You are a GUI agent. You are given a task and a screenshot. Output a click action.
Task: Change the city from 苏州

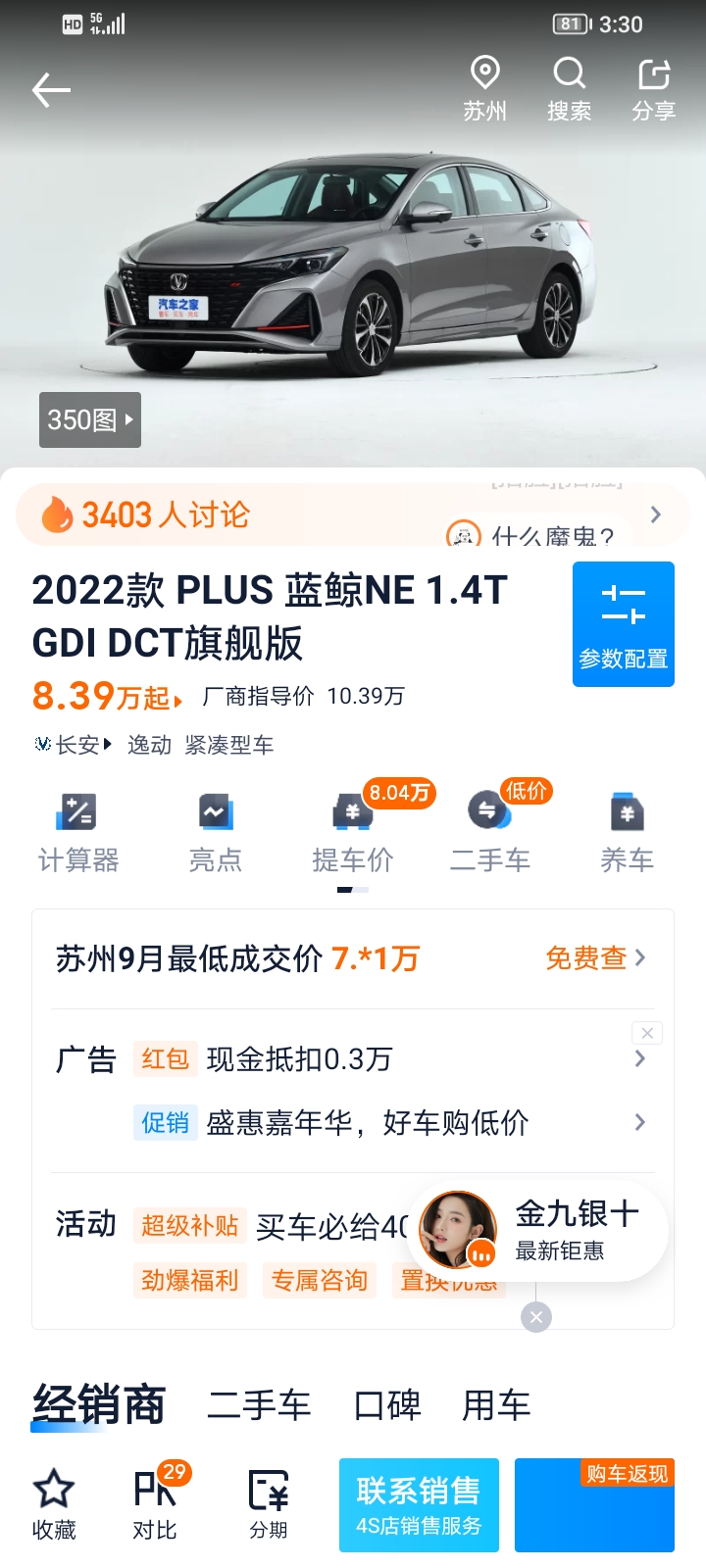[484, 89]
